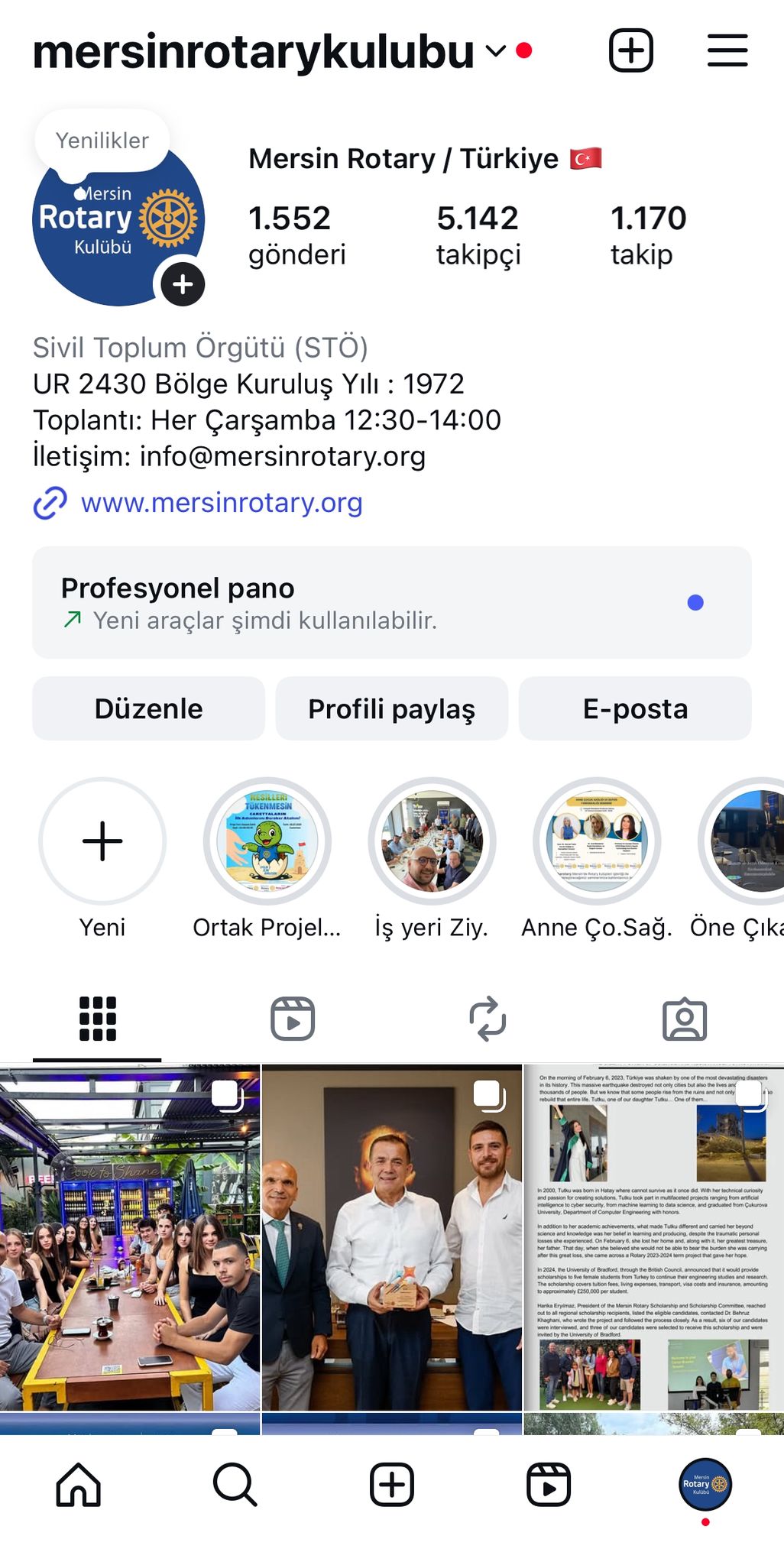This screenshot has height=1565, width=784.
Task: Tap the Düzenle button
Action: click(x=148, y=708)
